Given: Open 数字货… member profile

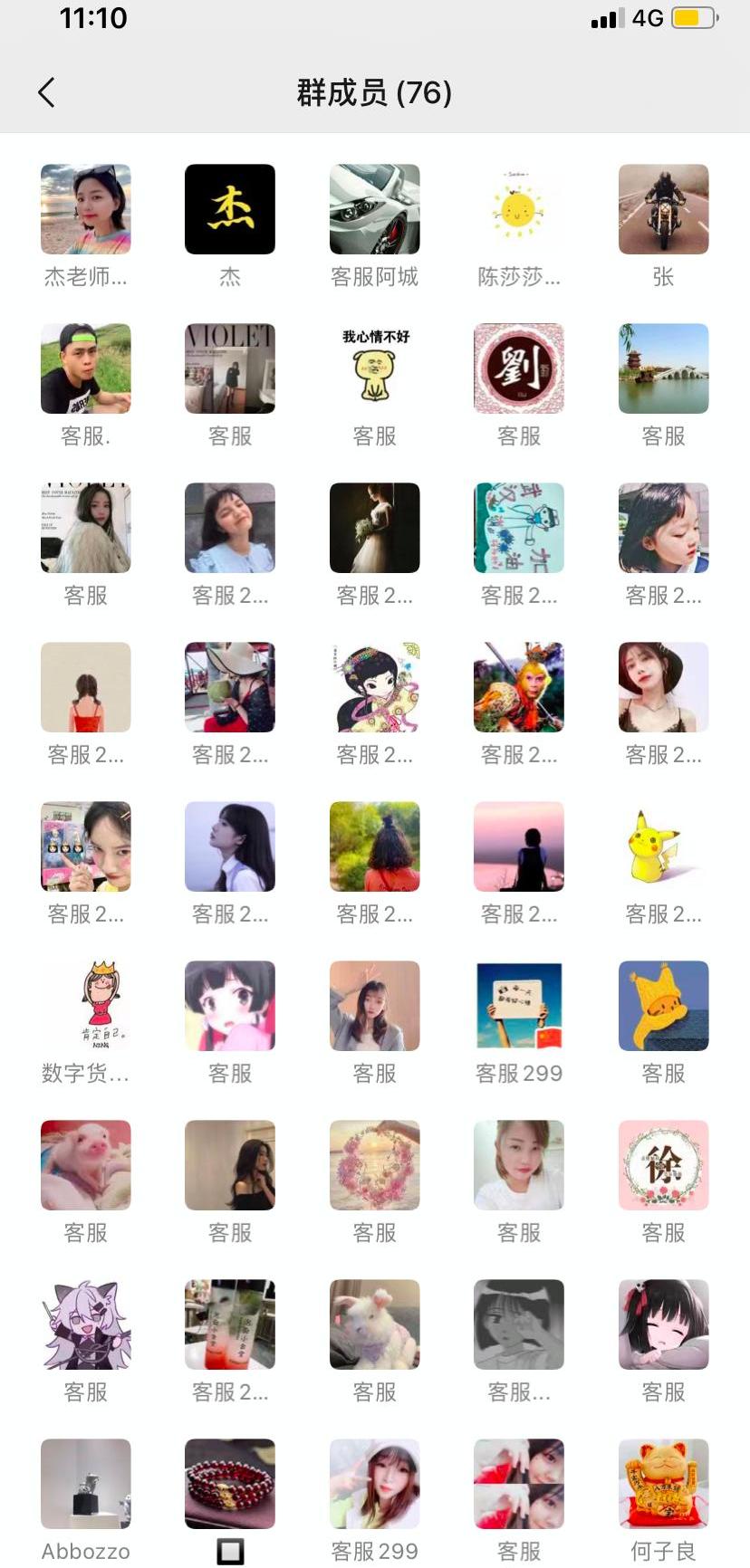Looking at the screenshot, I should coord(86,1006).
